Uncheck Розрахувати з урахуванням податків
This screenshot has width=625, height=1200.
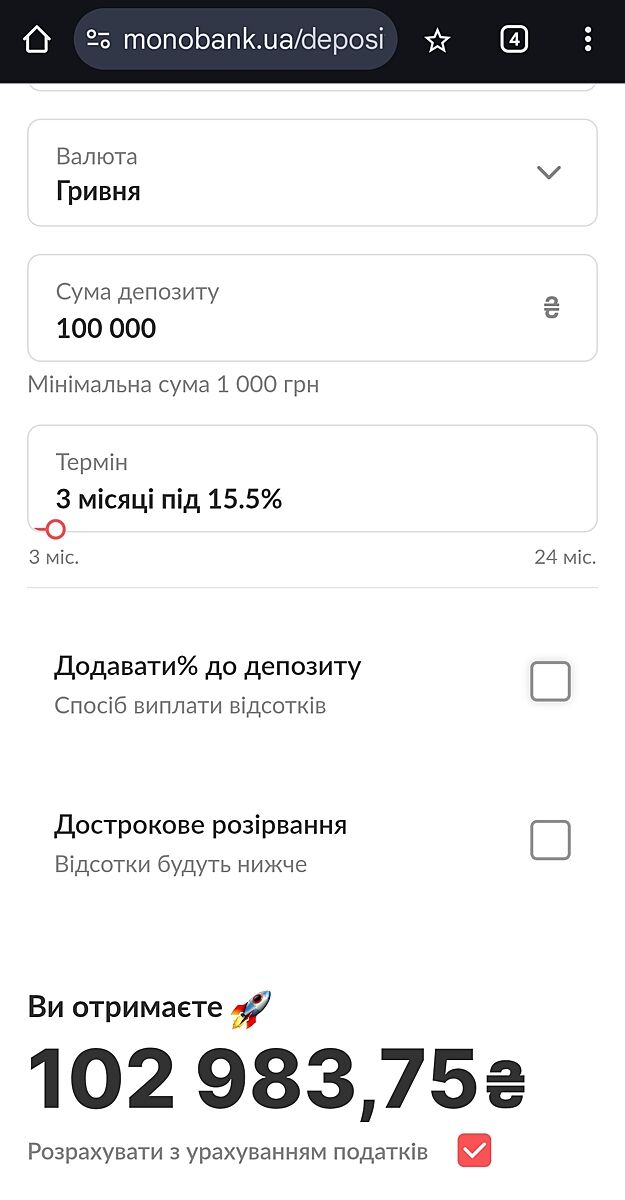pyautogui.click(x=474, y=1151)
